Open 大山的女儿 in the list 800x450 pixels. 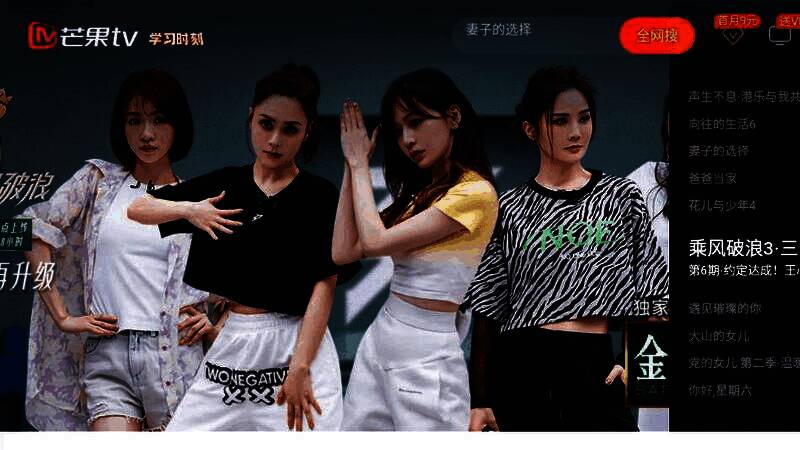coord(718,335)
